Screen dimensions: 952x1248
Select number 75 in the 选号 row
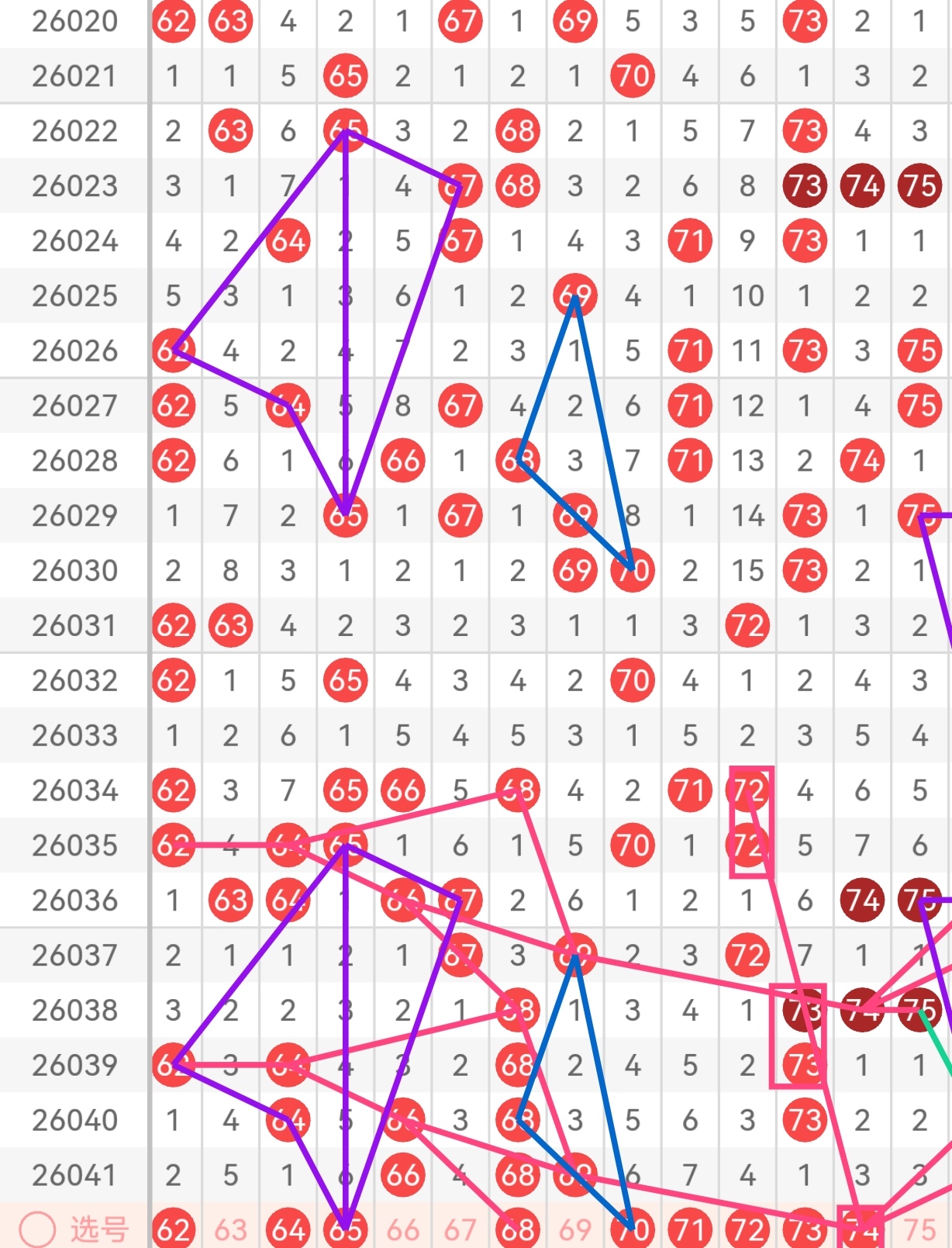(x=919, y=1229)
